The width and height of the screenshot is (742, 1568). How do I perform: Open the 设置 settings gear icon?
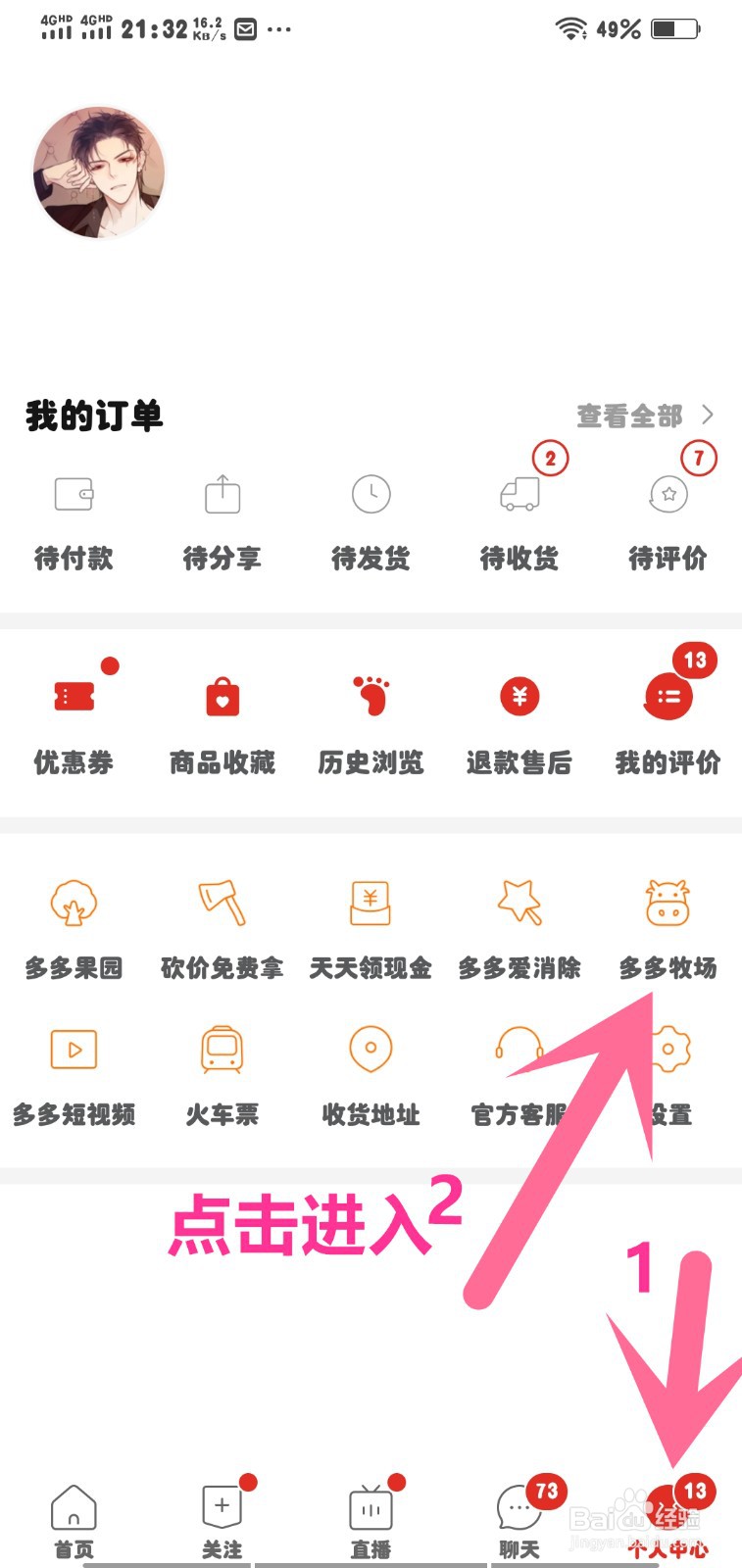668,1051
